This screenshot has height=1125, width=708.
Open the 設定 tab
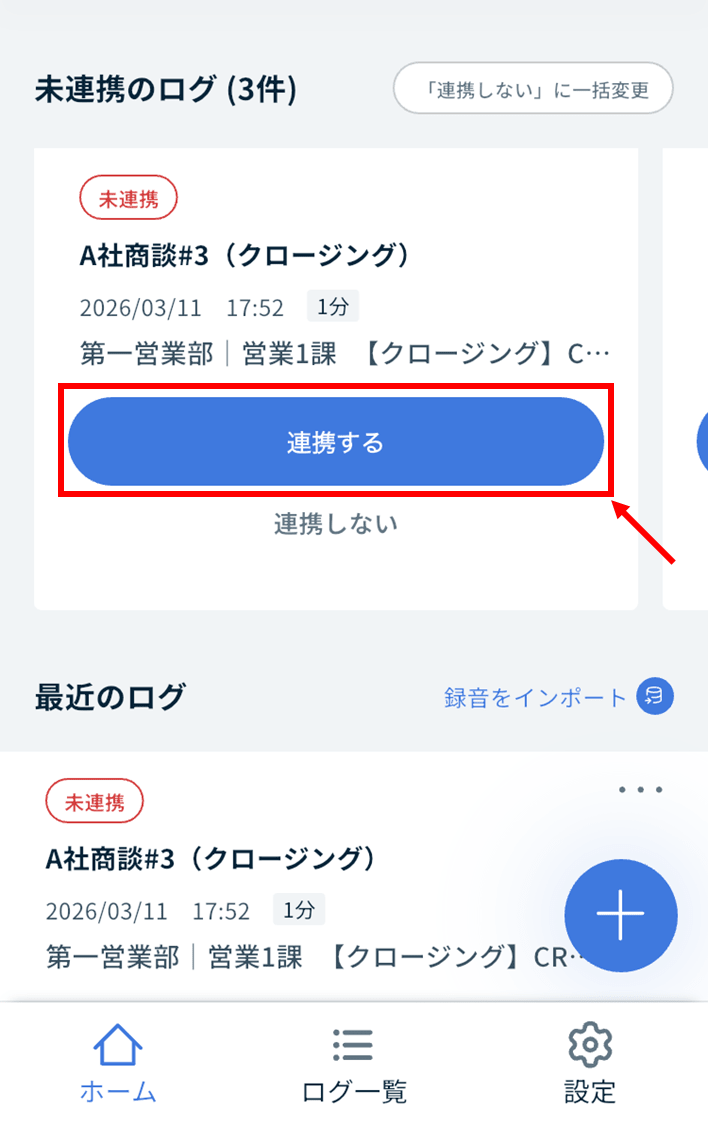pos(590,1065)
